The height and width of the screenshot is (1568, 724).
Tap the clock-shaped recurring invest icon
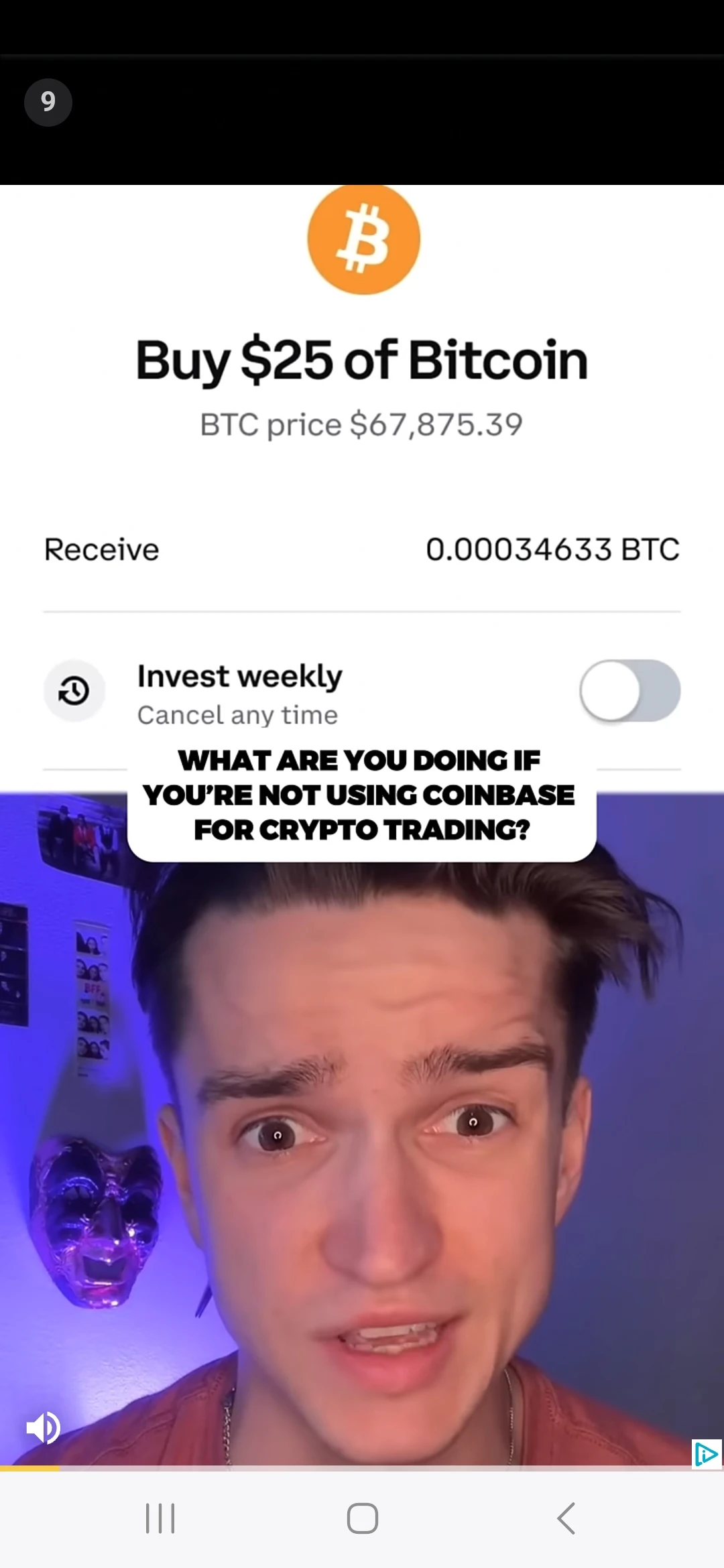click(74, 692)
